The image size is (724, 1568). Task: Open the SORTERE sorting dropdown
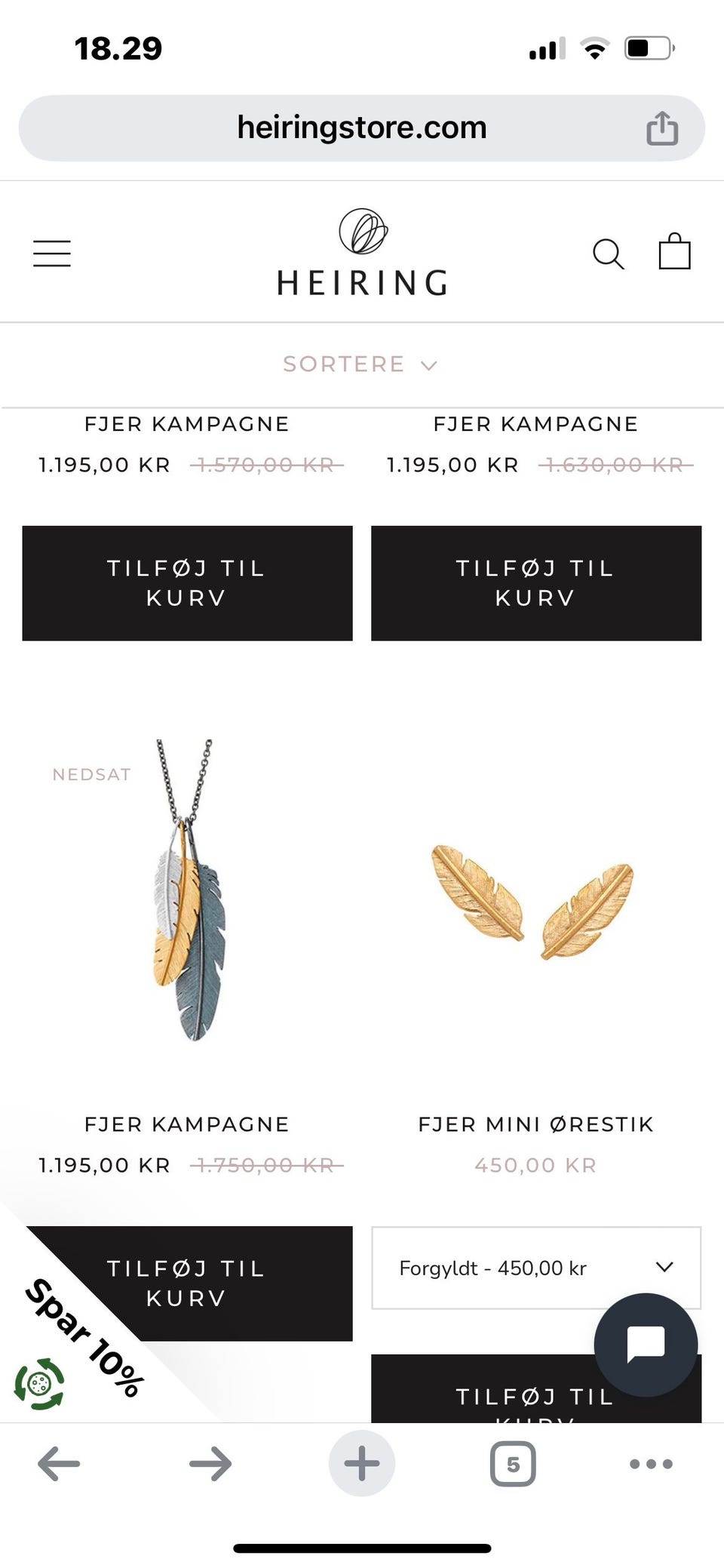pyautogui.click(x=362, y=364)
